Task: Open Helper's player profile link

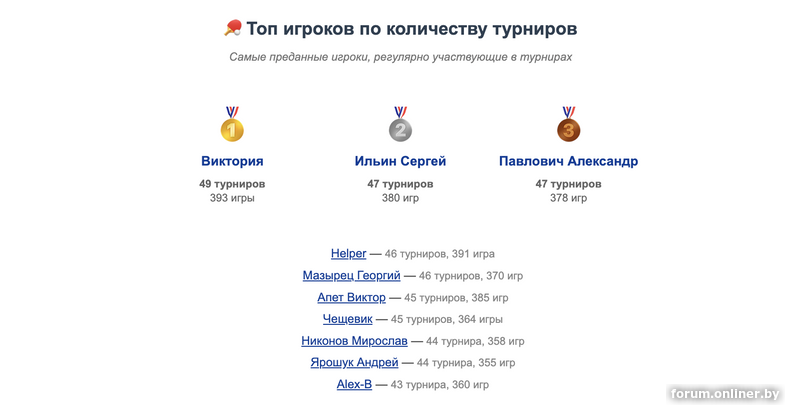Action: click(348, 254)
